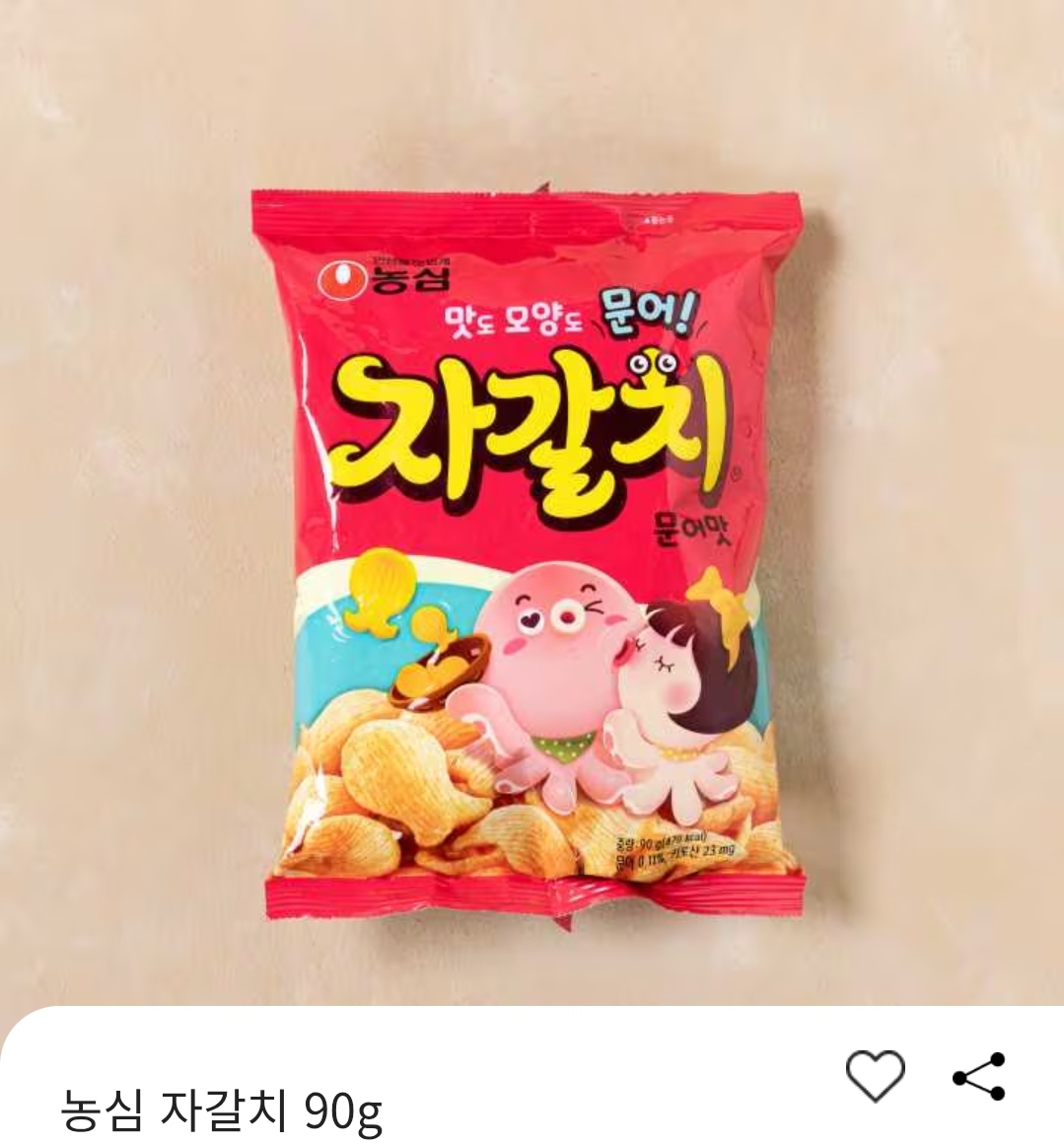Click the red 자갈치 snack package image
1064x1144 pixels.
coord(532,552)
